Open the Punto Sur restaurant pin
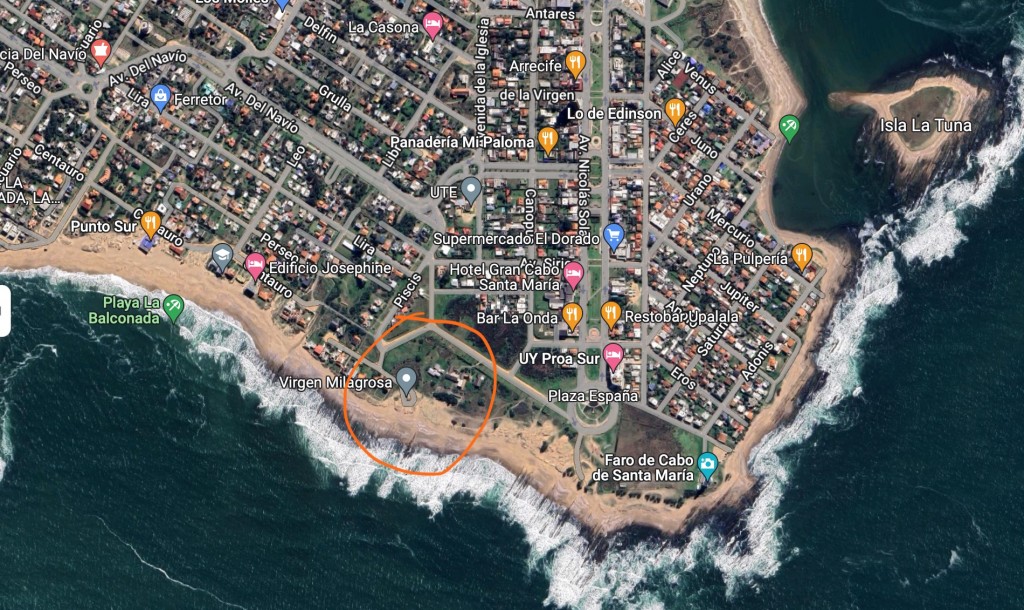1024x610 pixels. tap(150, 224)
